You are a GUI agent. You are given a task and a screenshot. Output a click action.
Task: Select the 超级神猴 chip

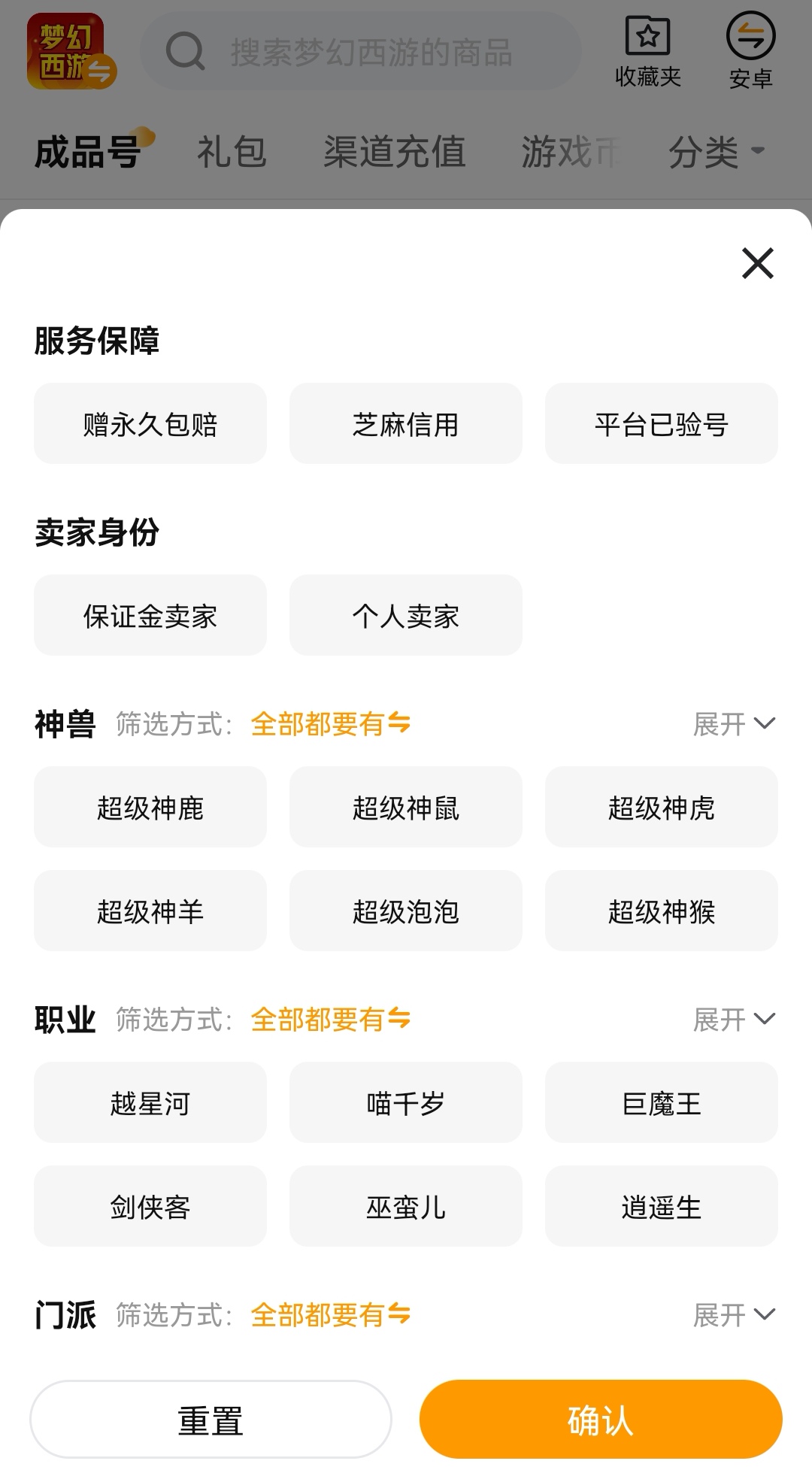point(661,911)
